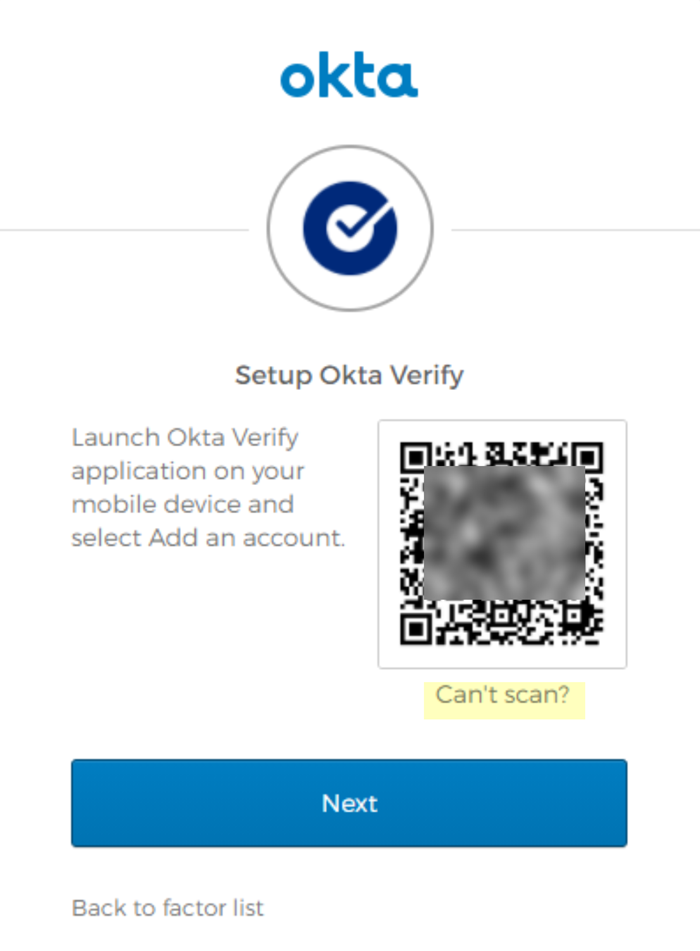Tap the Can't scan? link

coord(503,695)
